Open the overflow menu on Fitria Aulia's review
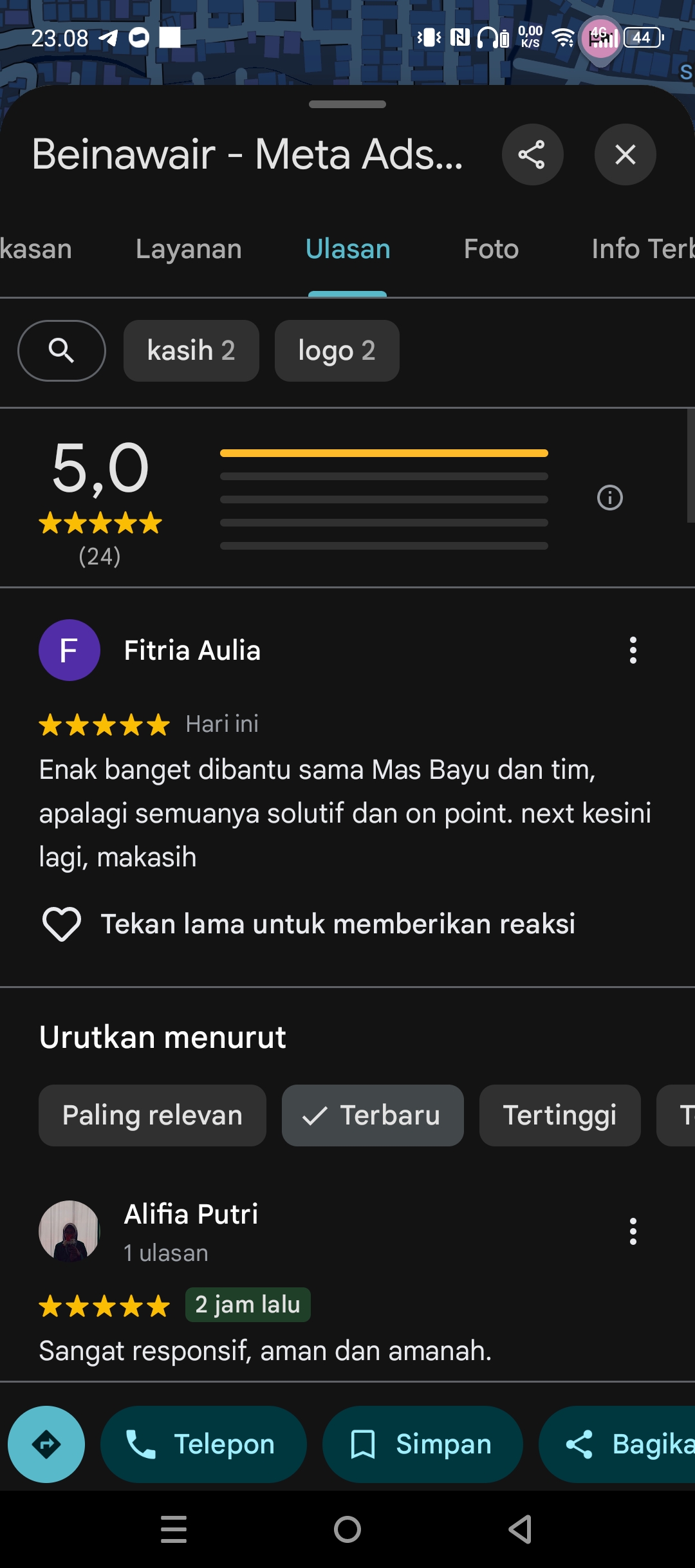695x1568 pixels. [x=633, y=650]
